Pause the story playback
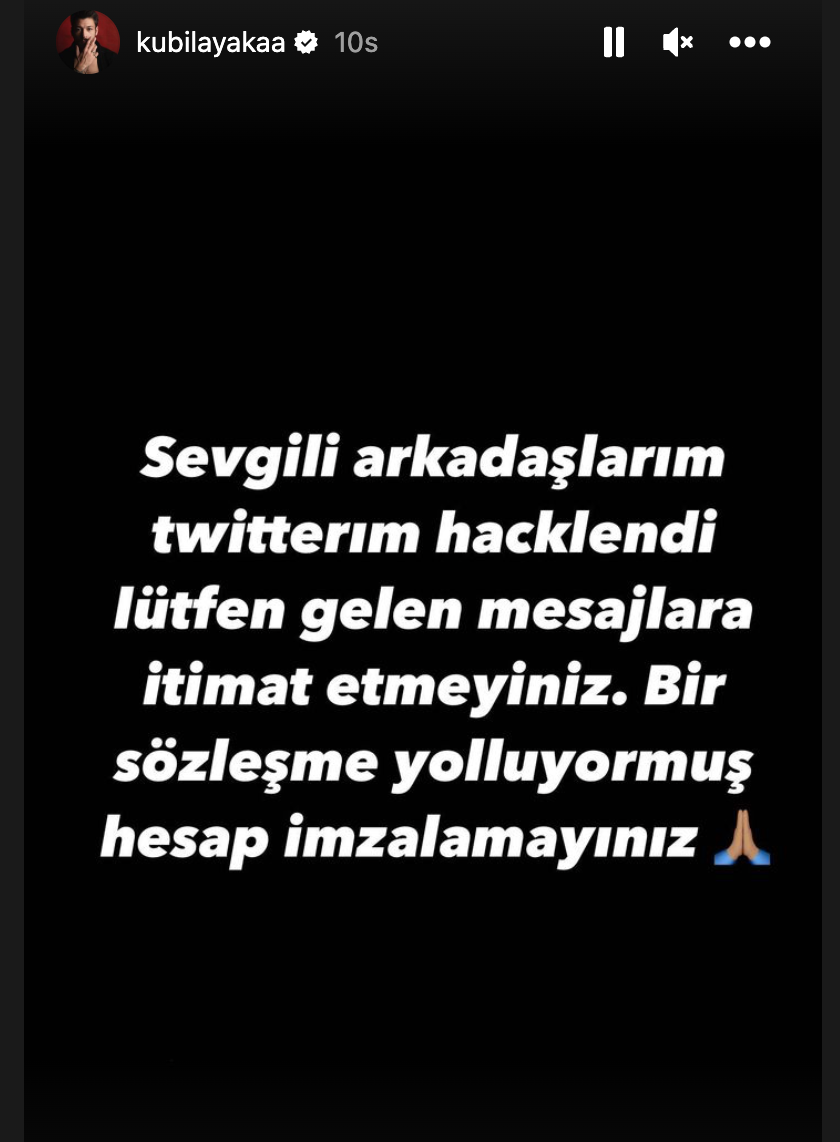Screen dimensions: 840x1142 [613, 42]
